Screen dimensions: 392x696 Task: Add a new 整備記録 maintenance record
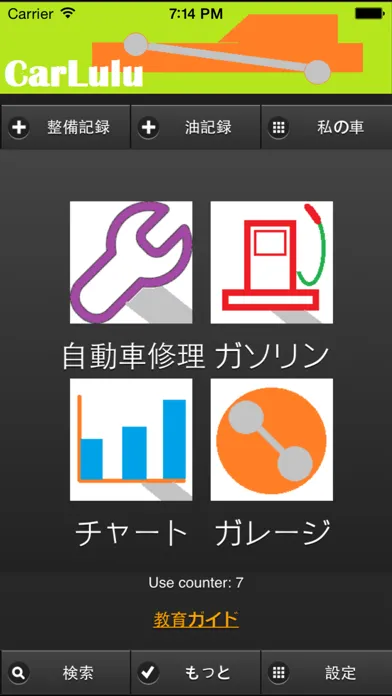click(x=65, y=127)
